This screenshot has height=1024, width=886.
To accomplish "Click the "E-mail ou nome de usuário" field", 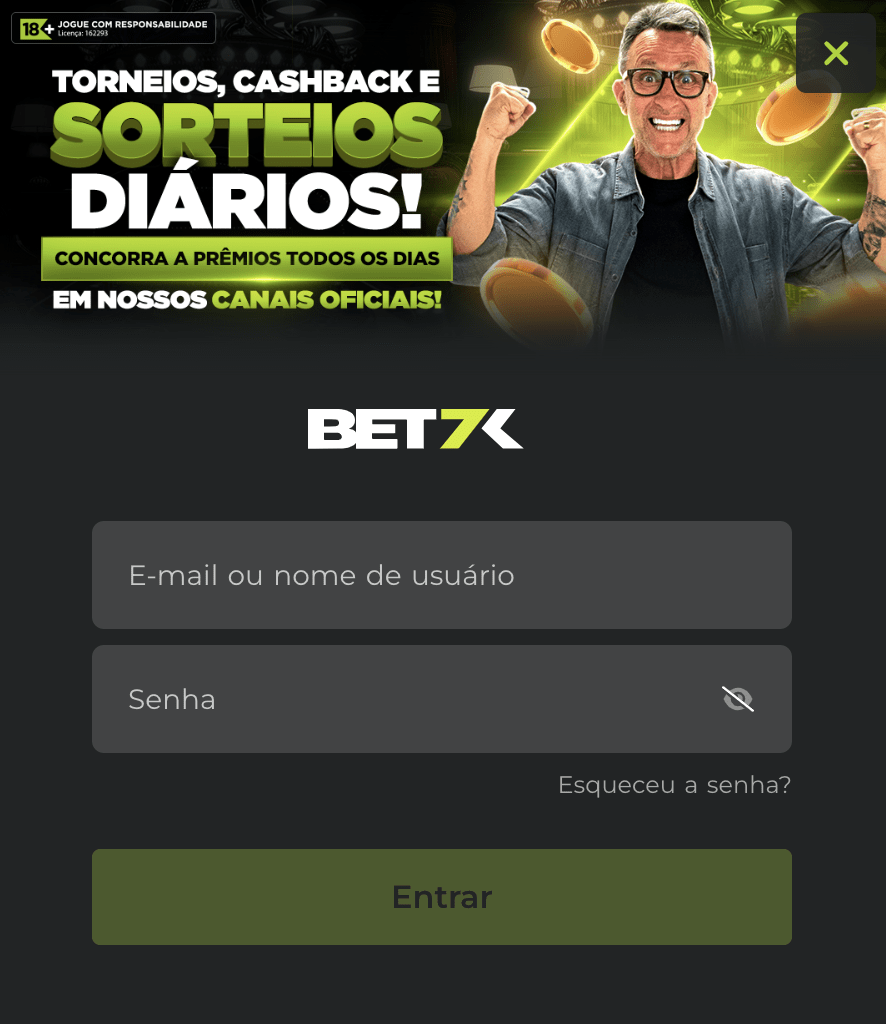I will click(441, 575).
